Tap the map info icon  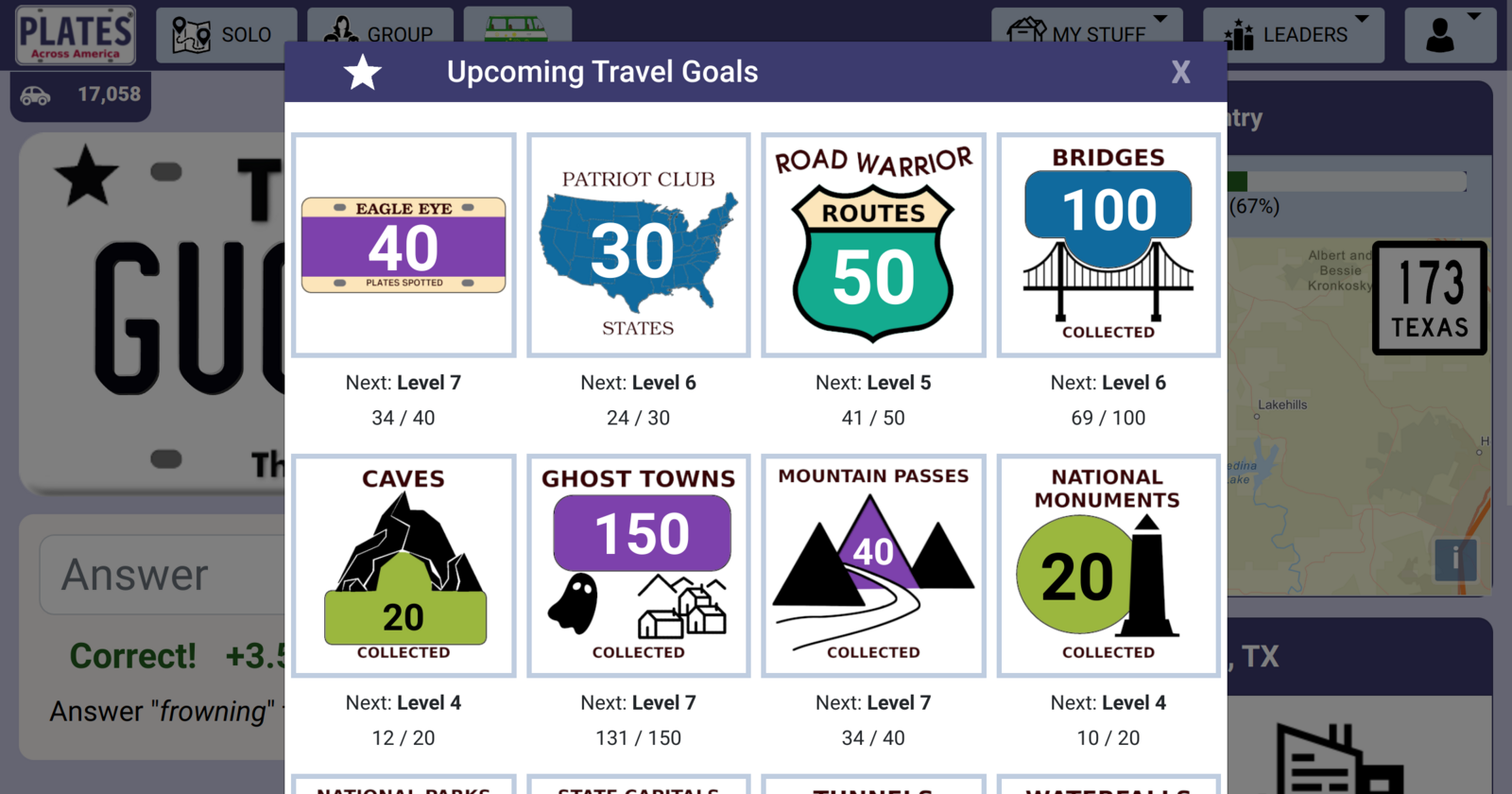[x=1454, y=560]
